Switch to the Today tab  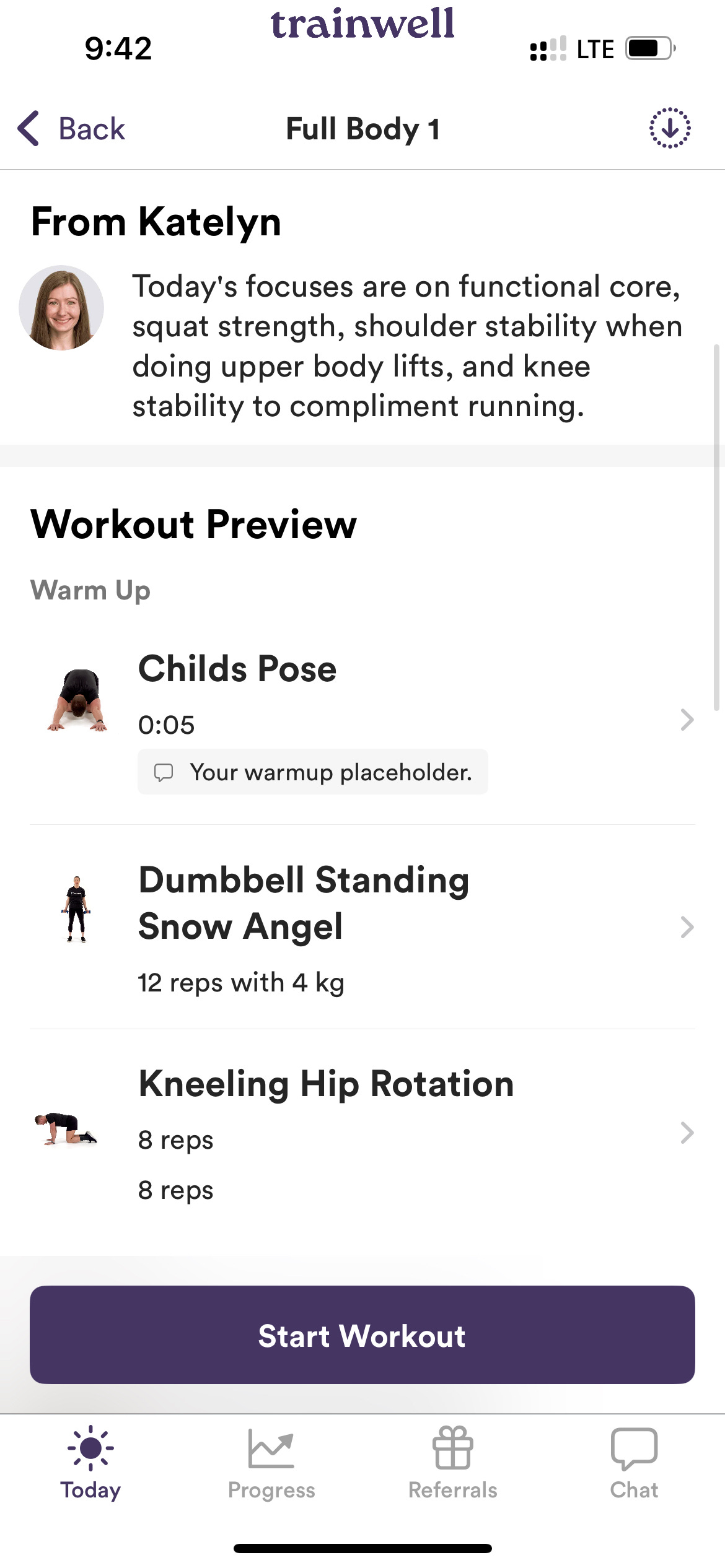click(90, 1463)
